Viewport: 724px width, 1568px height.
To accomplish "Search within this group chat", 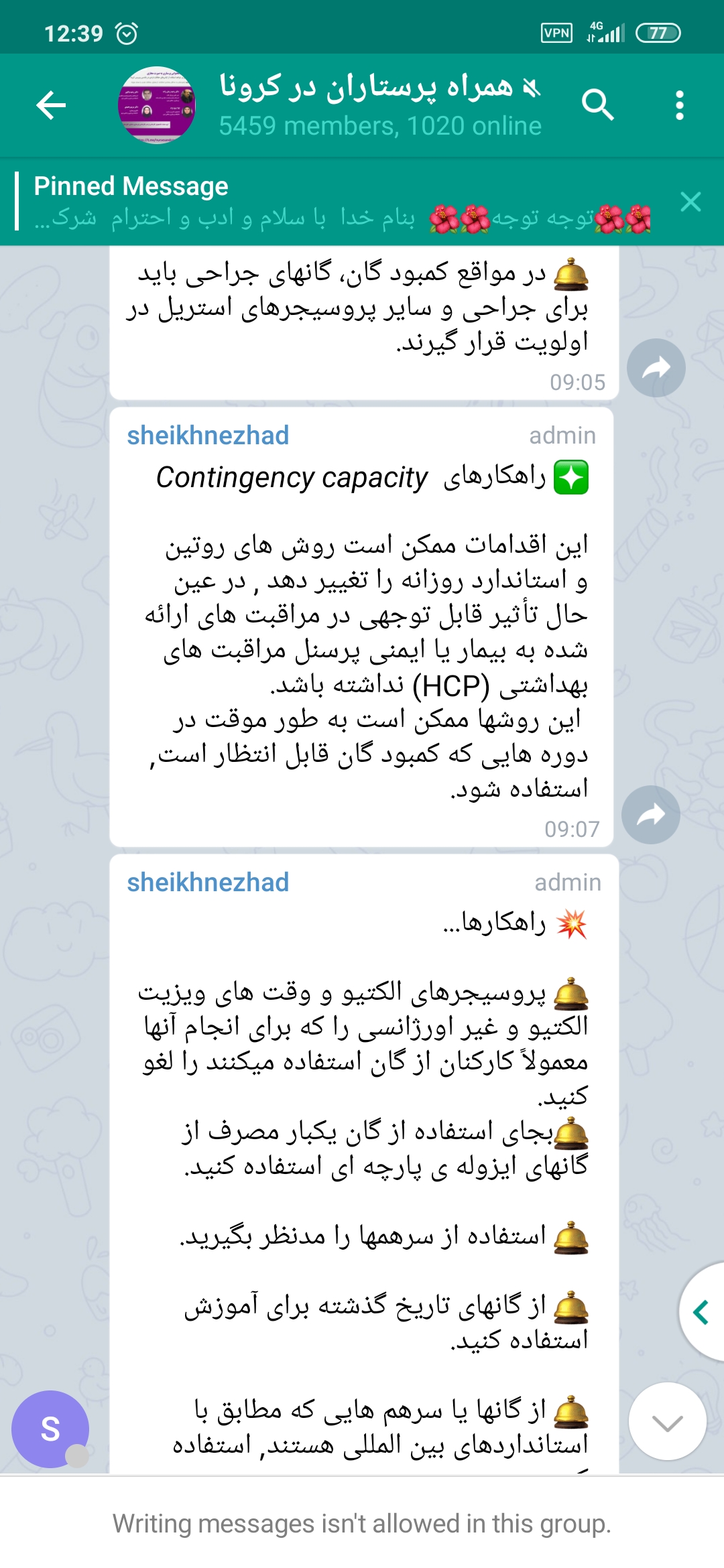I will (597, 105).
